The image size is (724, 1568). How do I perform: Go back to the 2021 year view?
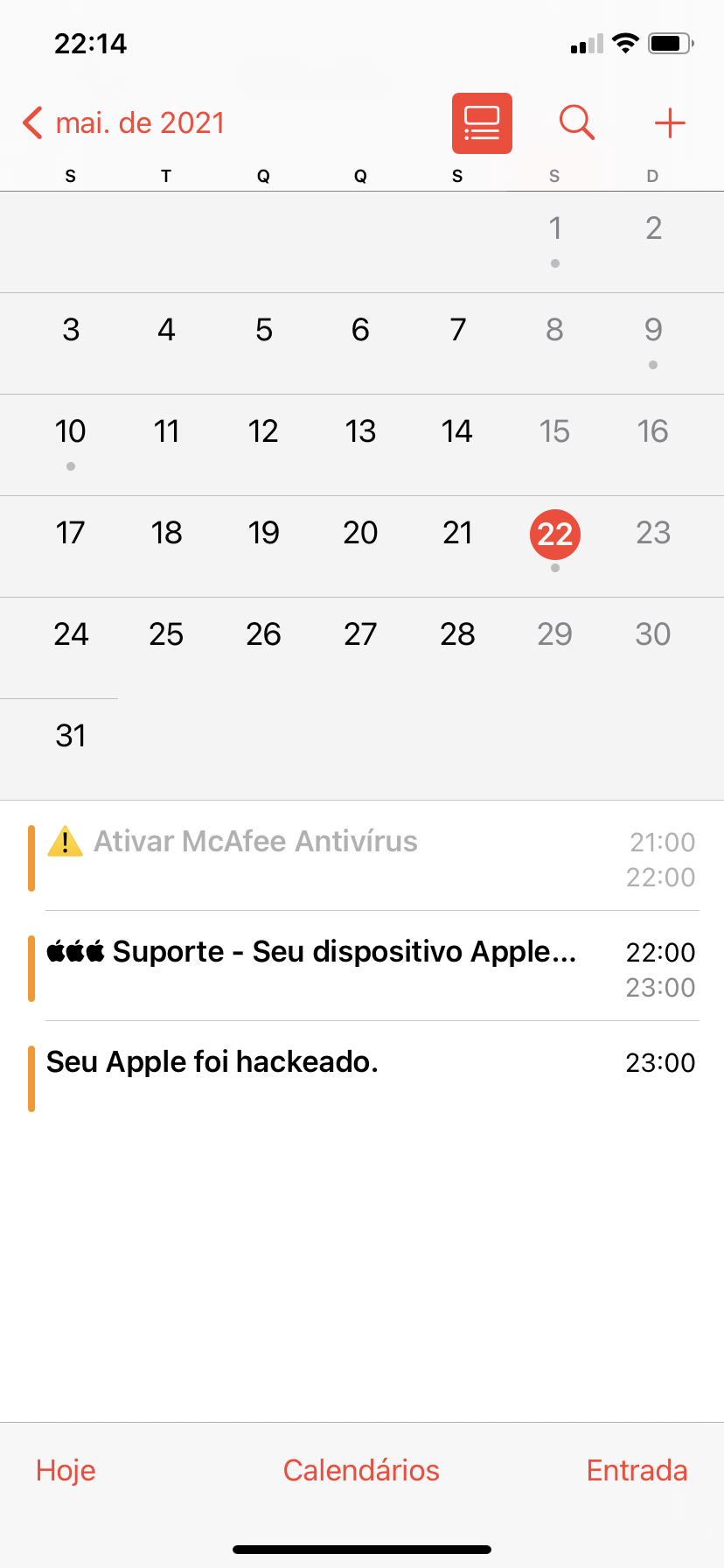coord(122,123)
